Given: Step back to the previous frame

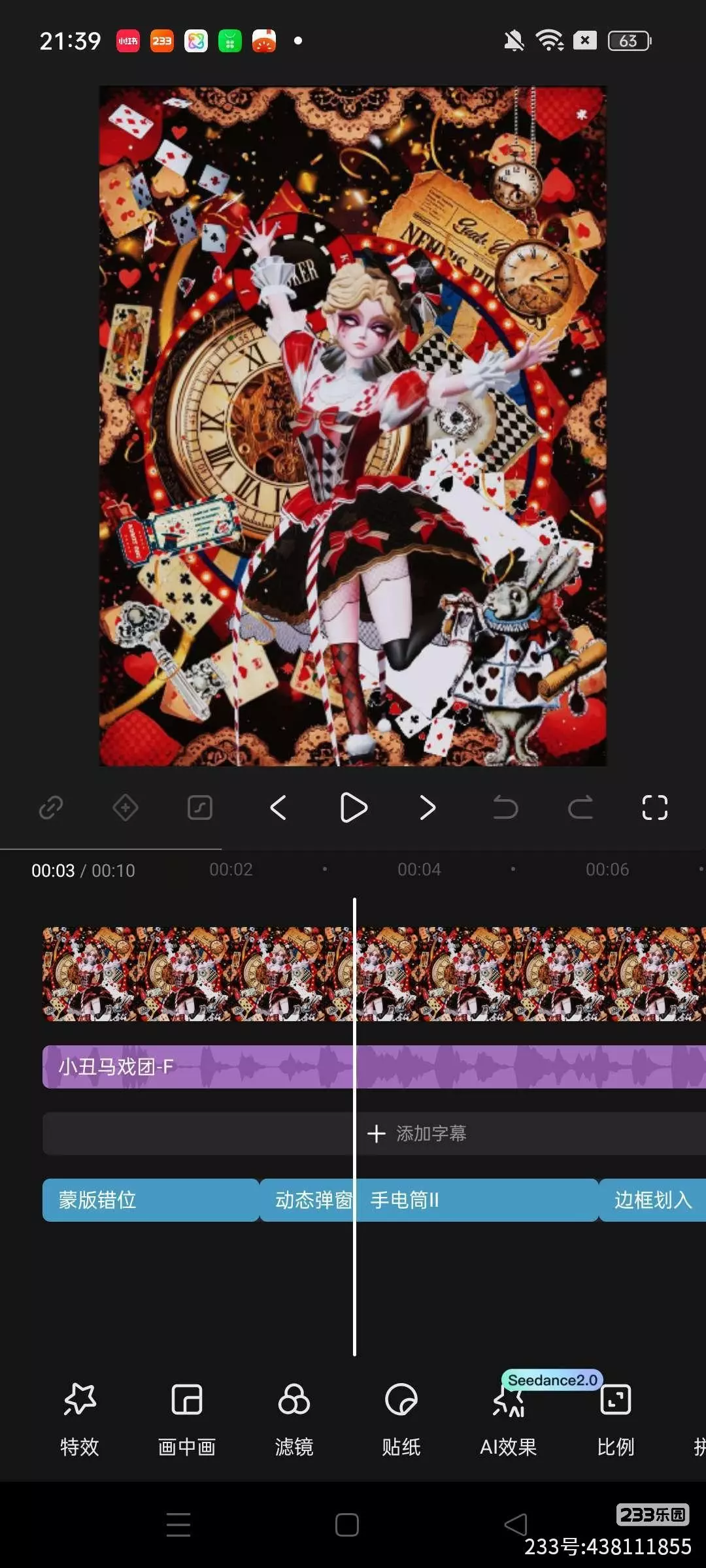Looking at the screenshot, I should tap(278, 808).
